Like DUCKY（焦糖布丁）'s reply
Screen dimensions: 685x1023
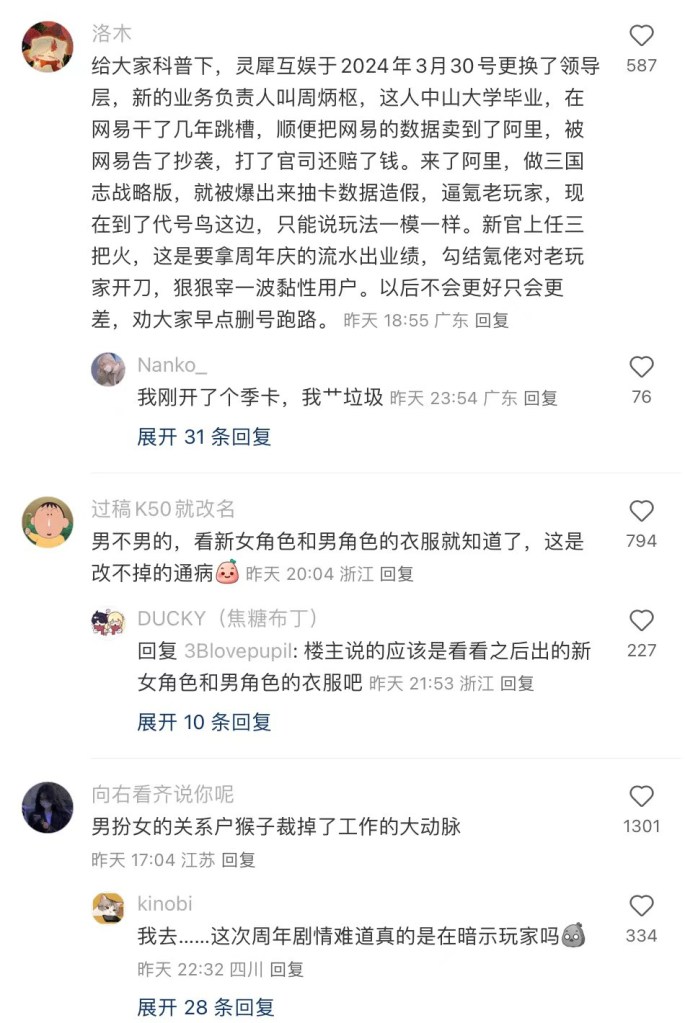[641, 621]
